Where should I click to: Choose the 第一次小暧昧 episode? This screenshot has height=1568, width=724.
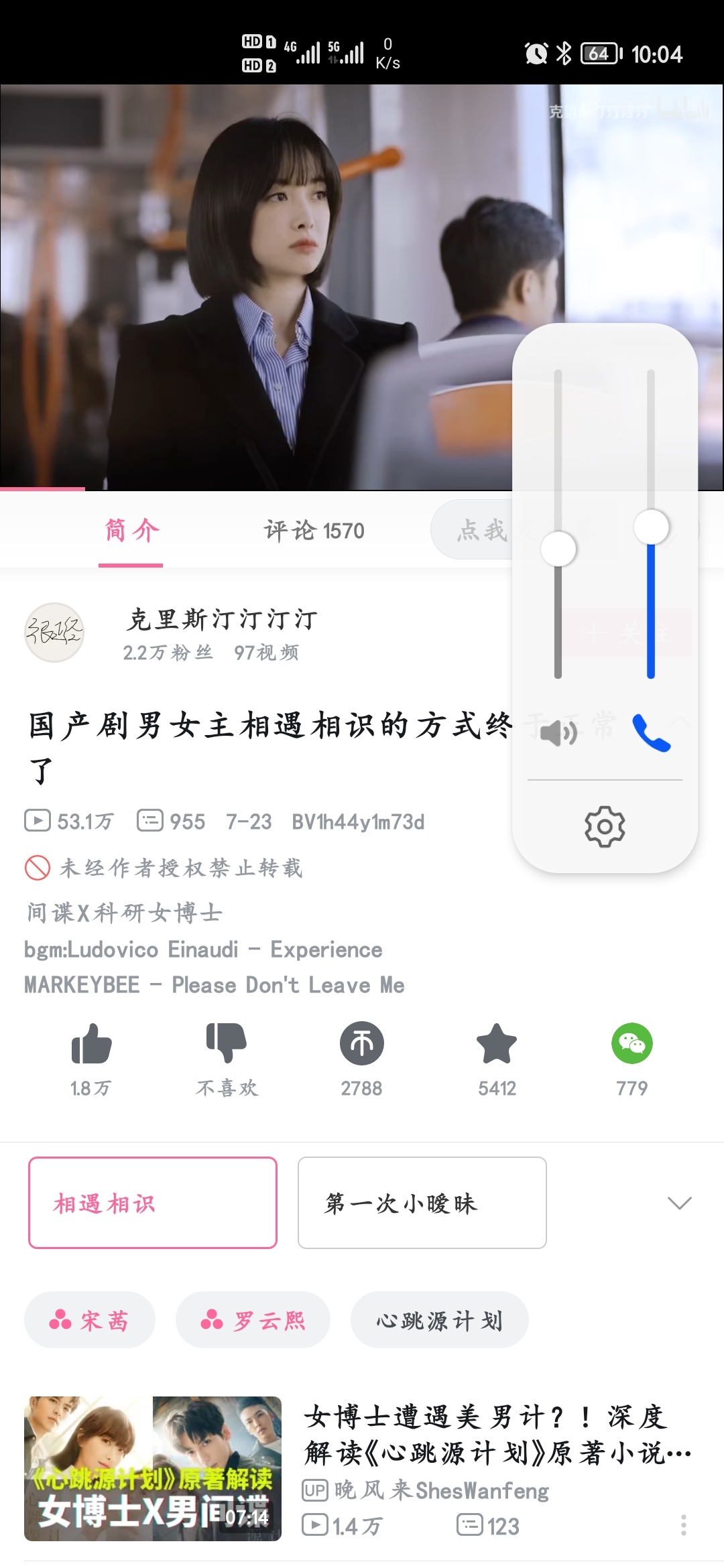[422, 1202]
